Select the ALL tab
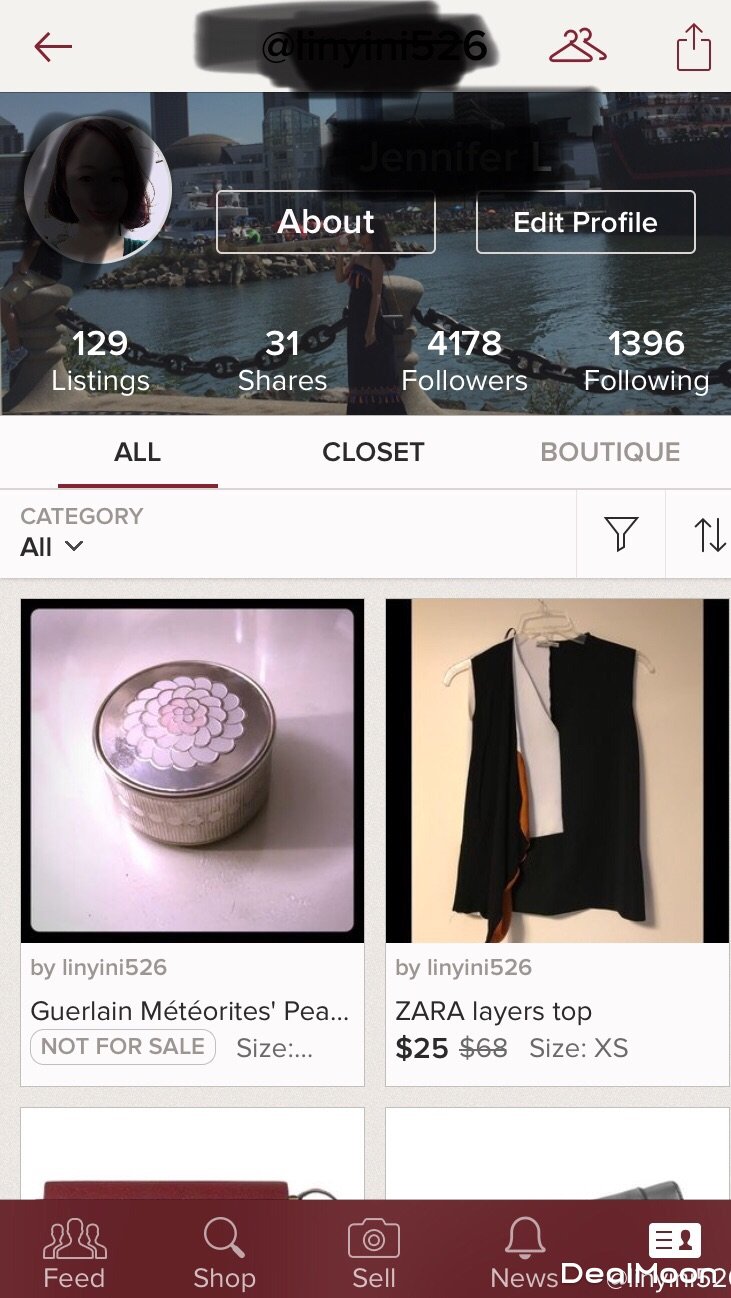Viewport: 731px width, 1298px height. (138, 452)
